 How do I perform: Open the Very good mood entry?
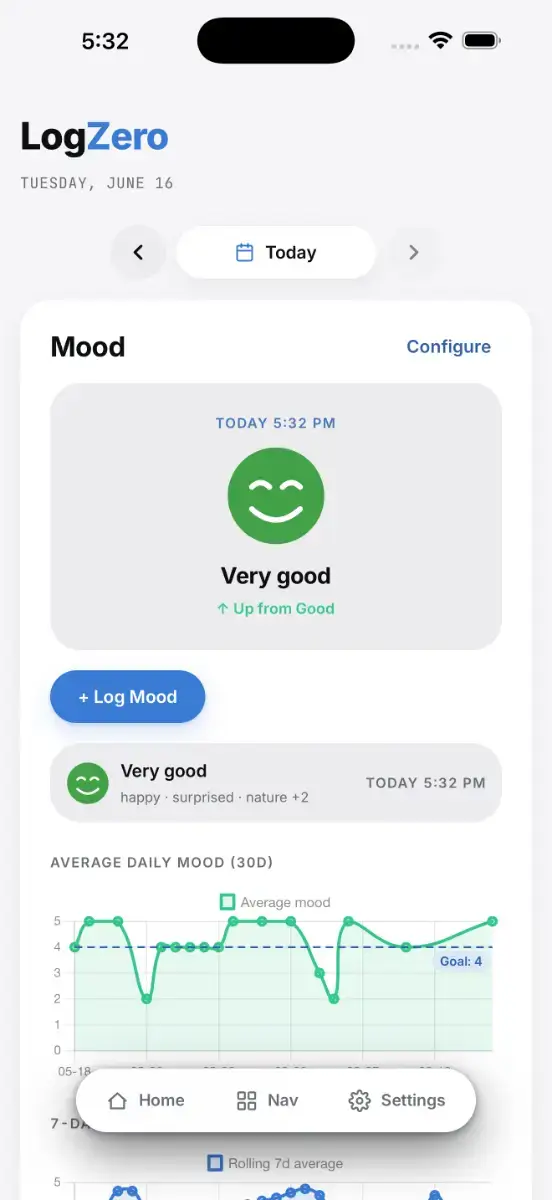(276, 783)
